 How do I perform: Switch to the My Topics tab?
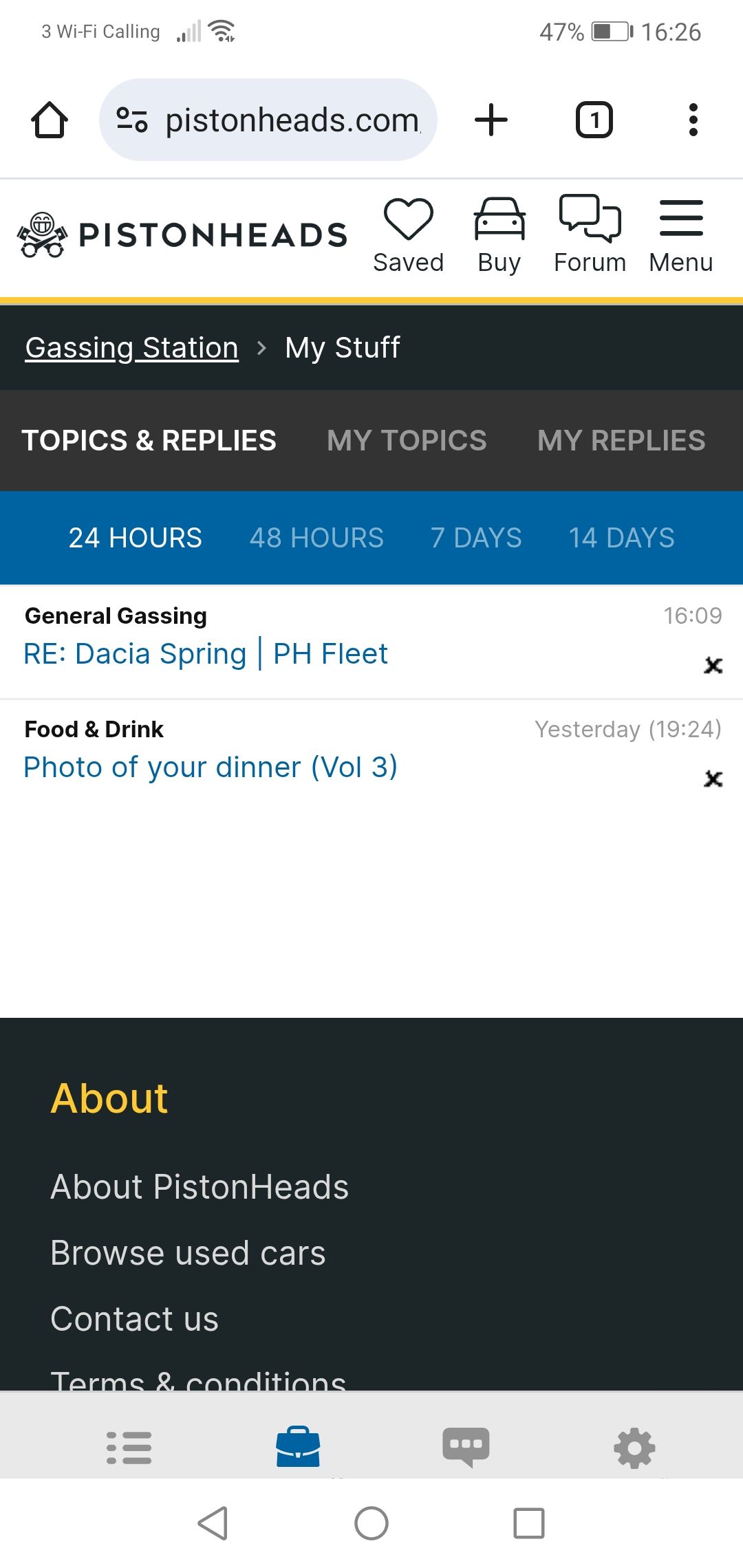pos(407,441)
